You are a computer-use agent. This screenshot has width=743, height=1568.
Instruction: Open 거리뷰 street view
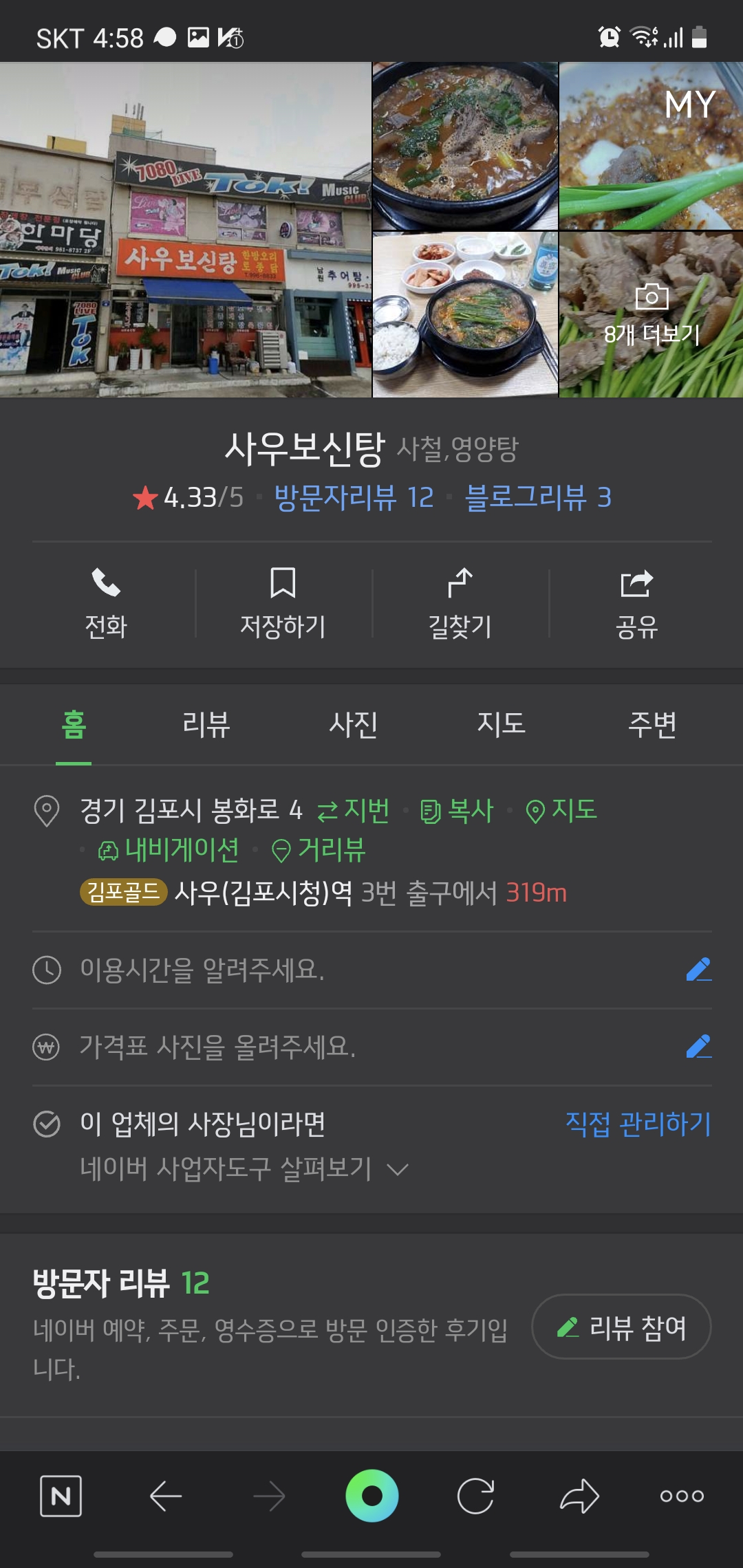pyautogui.click(x=318, y=850)
